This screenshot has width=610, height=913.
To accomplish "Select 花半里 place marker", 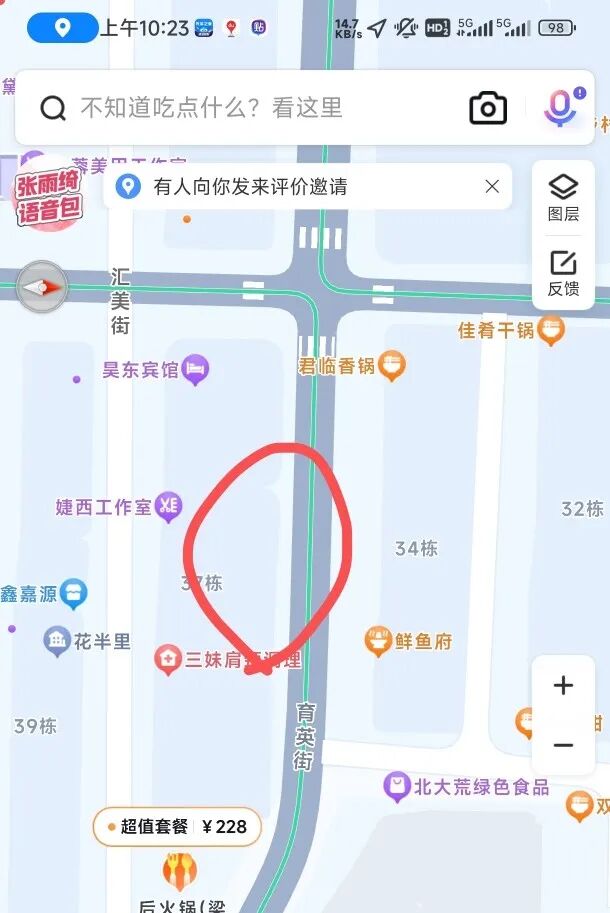I will (x=58, y=641).
